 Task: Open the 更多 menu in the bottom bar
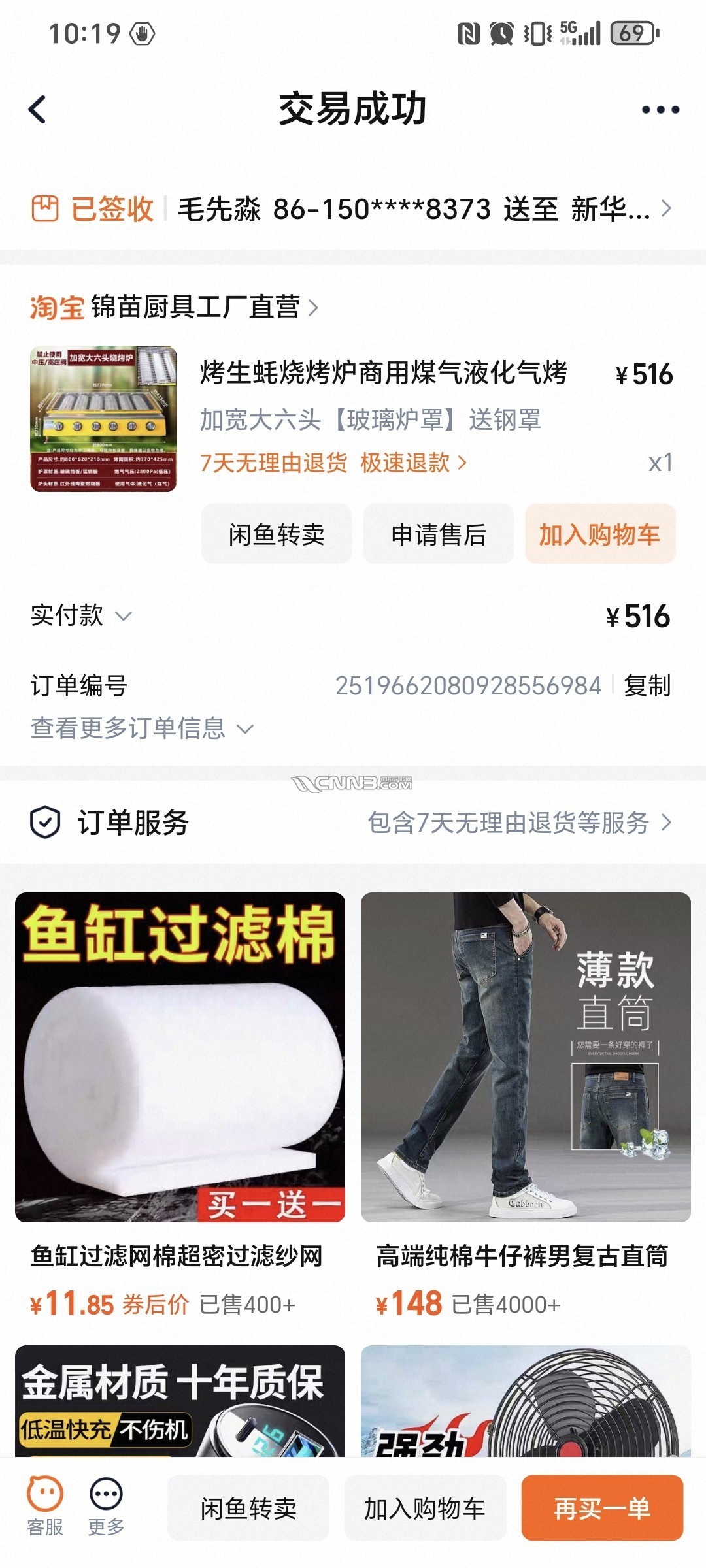(106, 1505)
